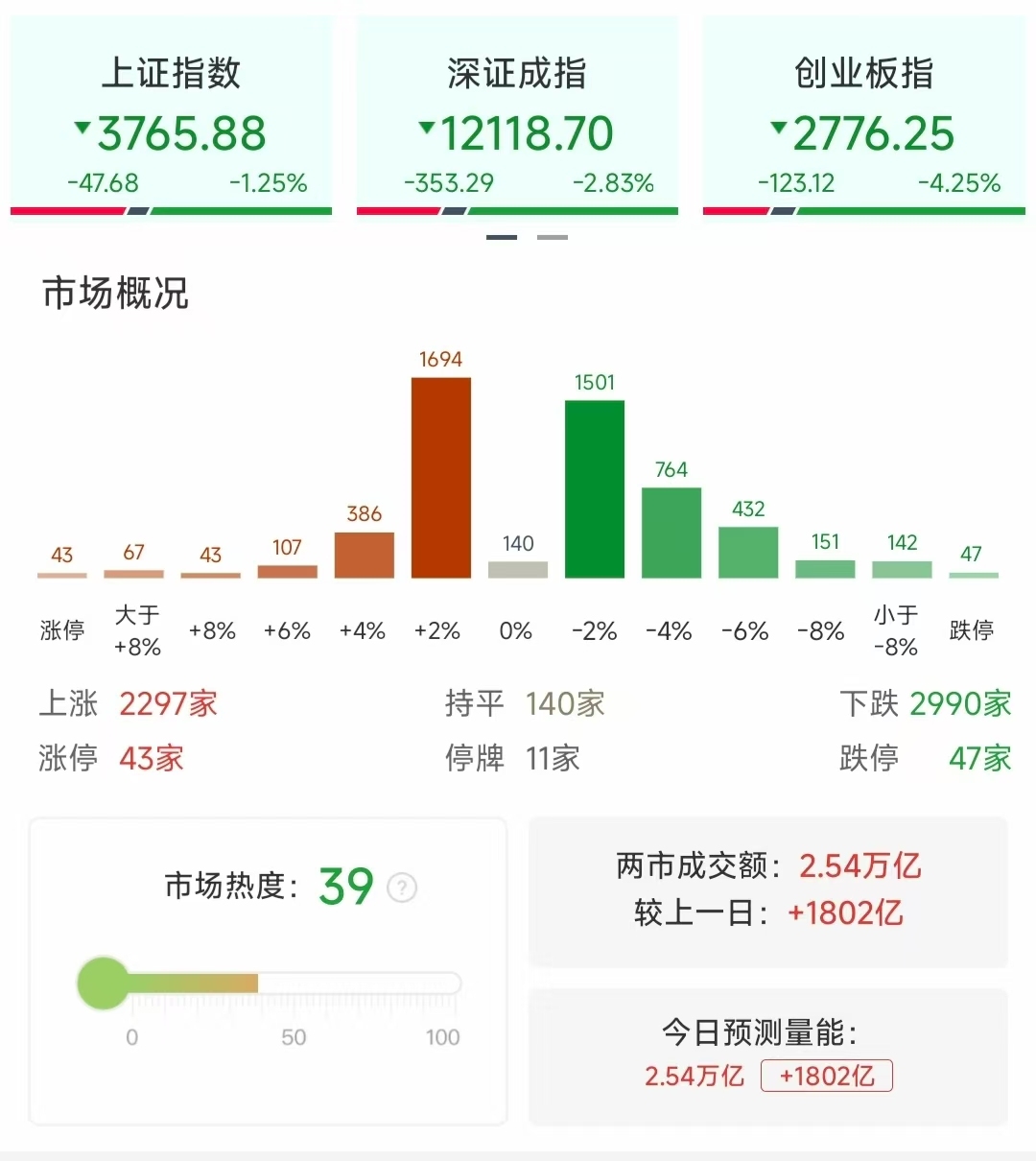
Task: Select the green -2% bar labeled 1501
Action: [x=594, y=487]
